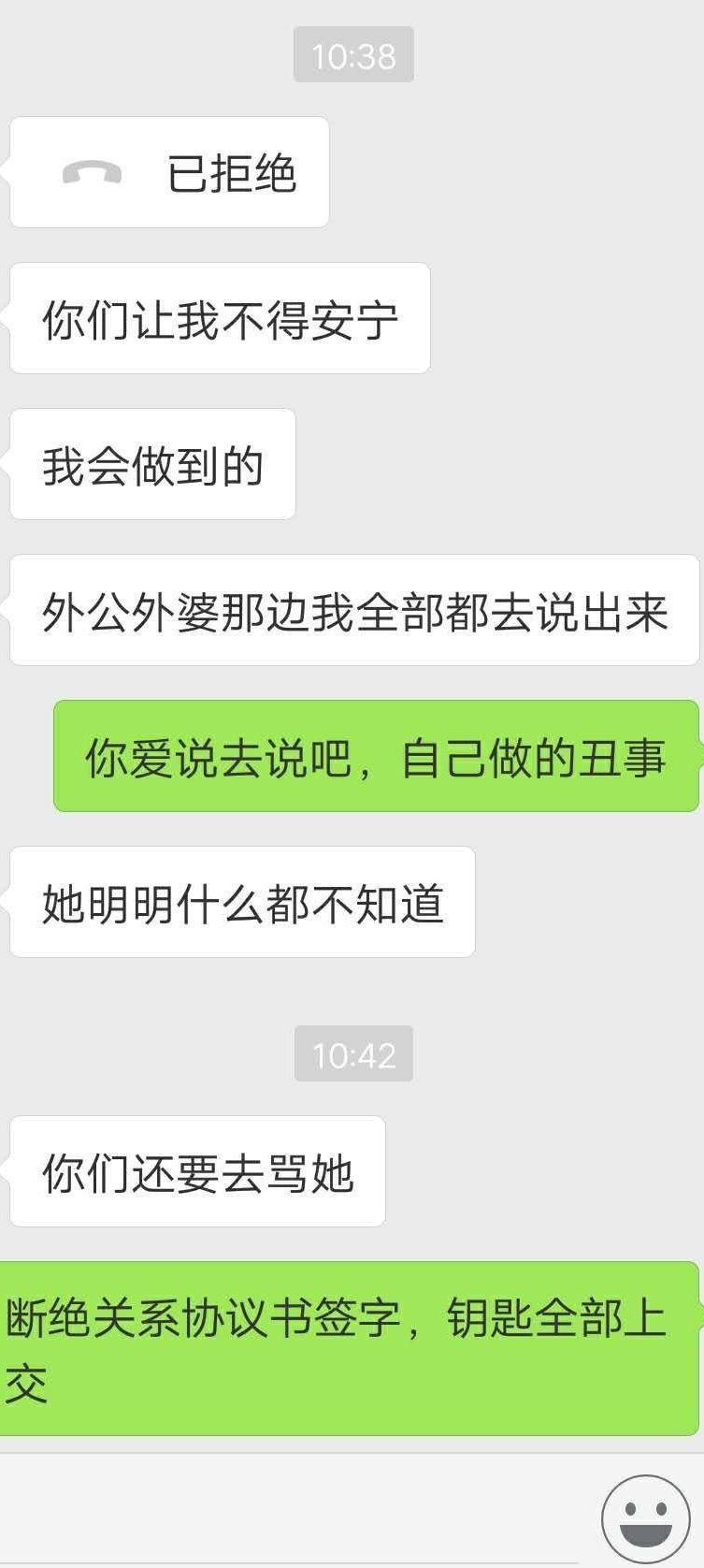Tap the 10:38 timestamp label

(352, 56)
